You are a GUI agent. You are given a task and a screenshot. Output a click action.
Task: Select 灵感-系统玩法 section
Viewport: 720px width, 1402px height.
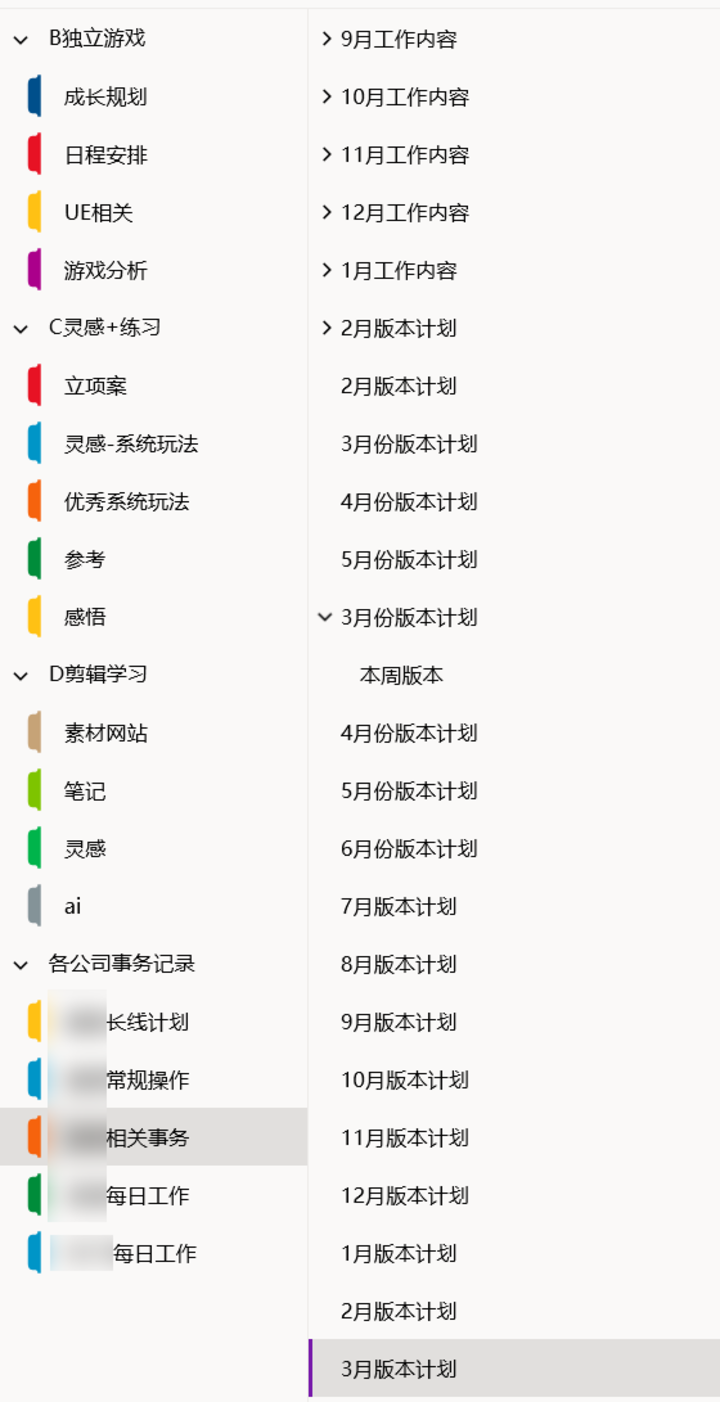130,444
